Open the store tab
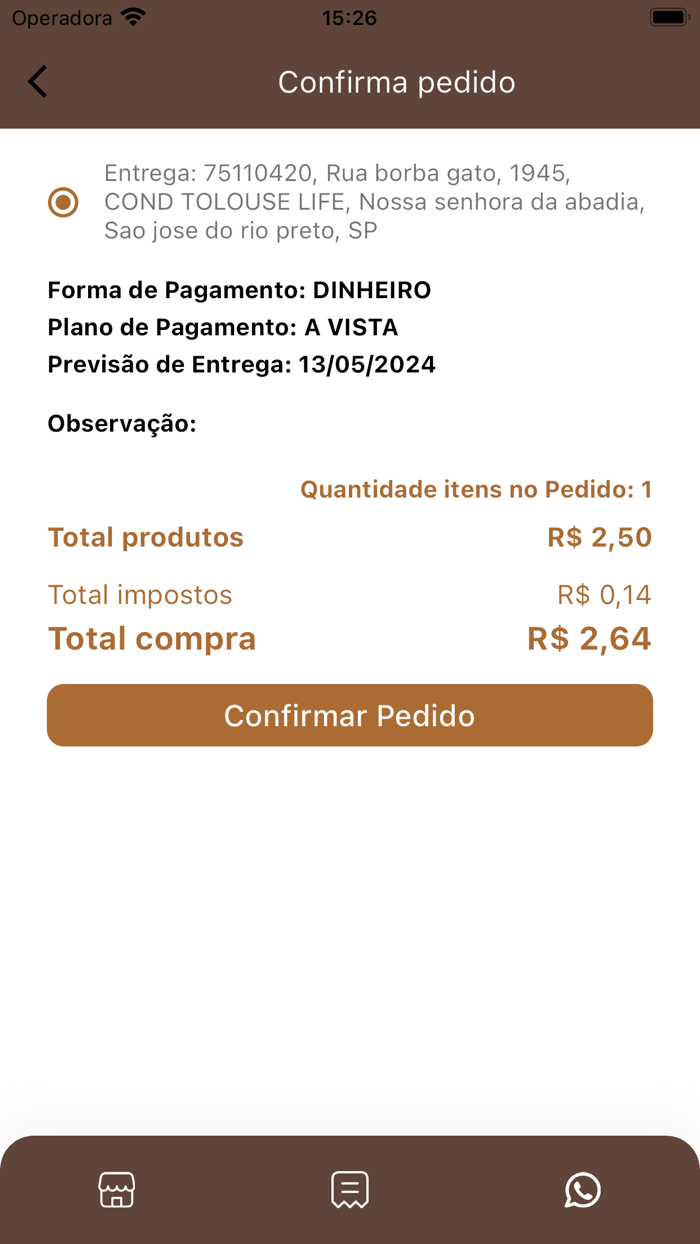This screenshot has height=1244, width=700. click(x=117, y=1190)
